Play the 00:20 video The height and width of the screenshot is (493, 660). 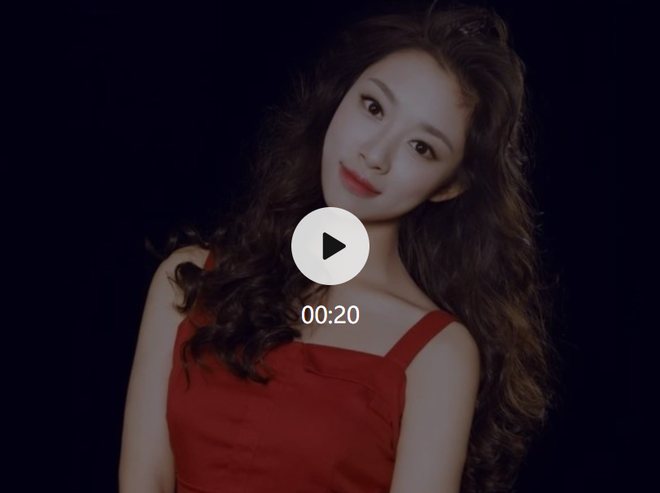click(330, 246)
